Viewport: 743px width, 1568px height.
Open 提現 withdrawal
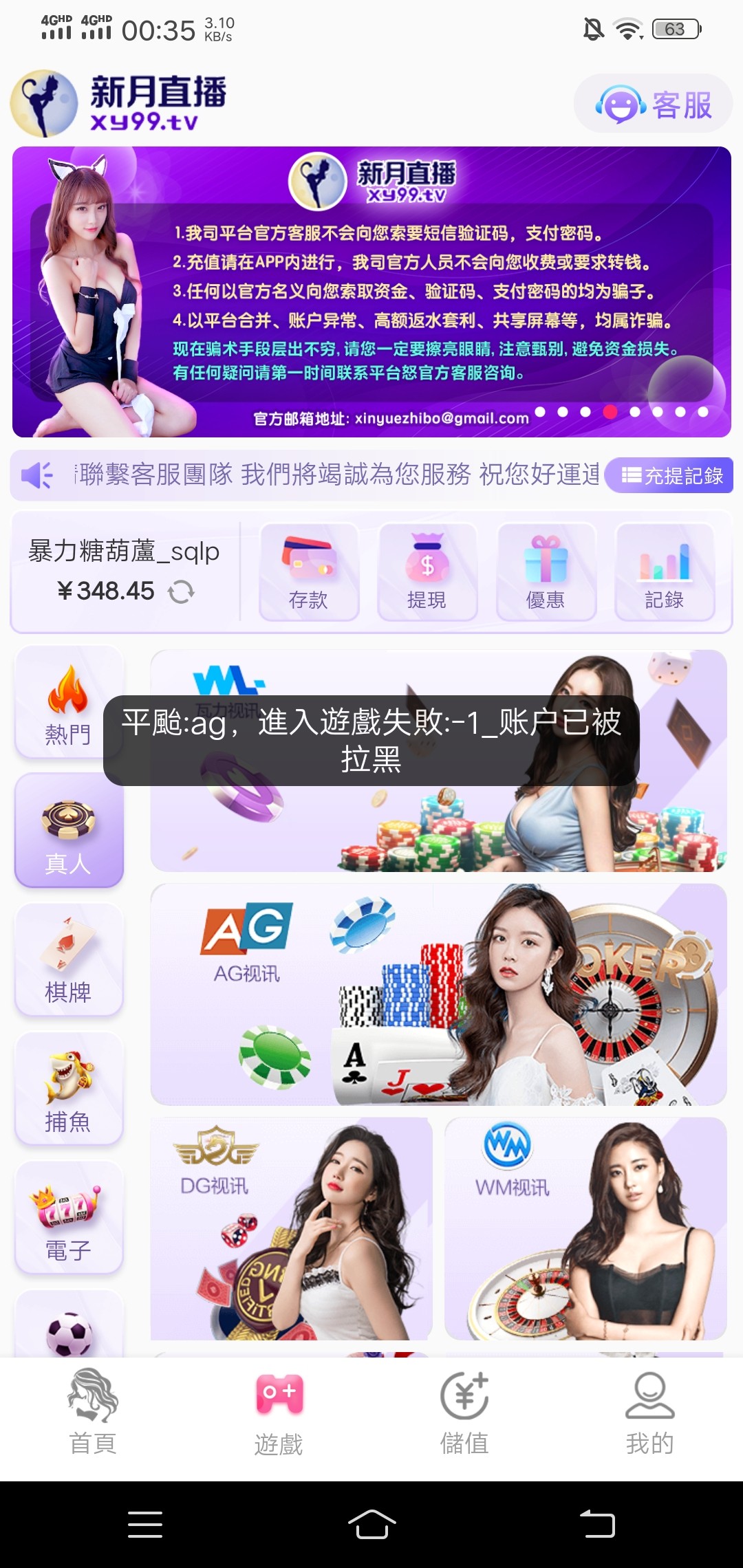(x=427, y=572)
